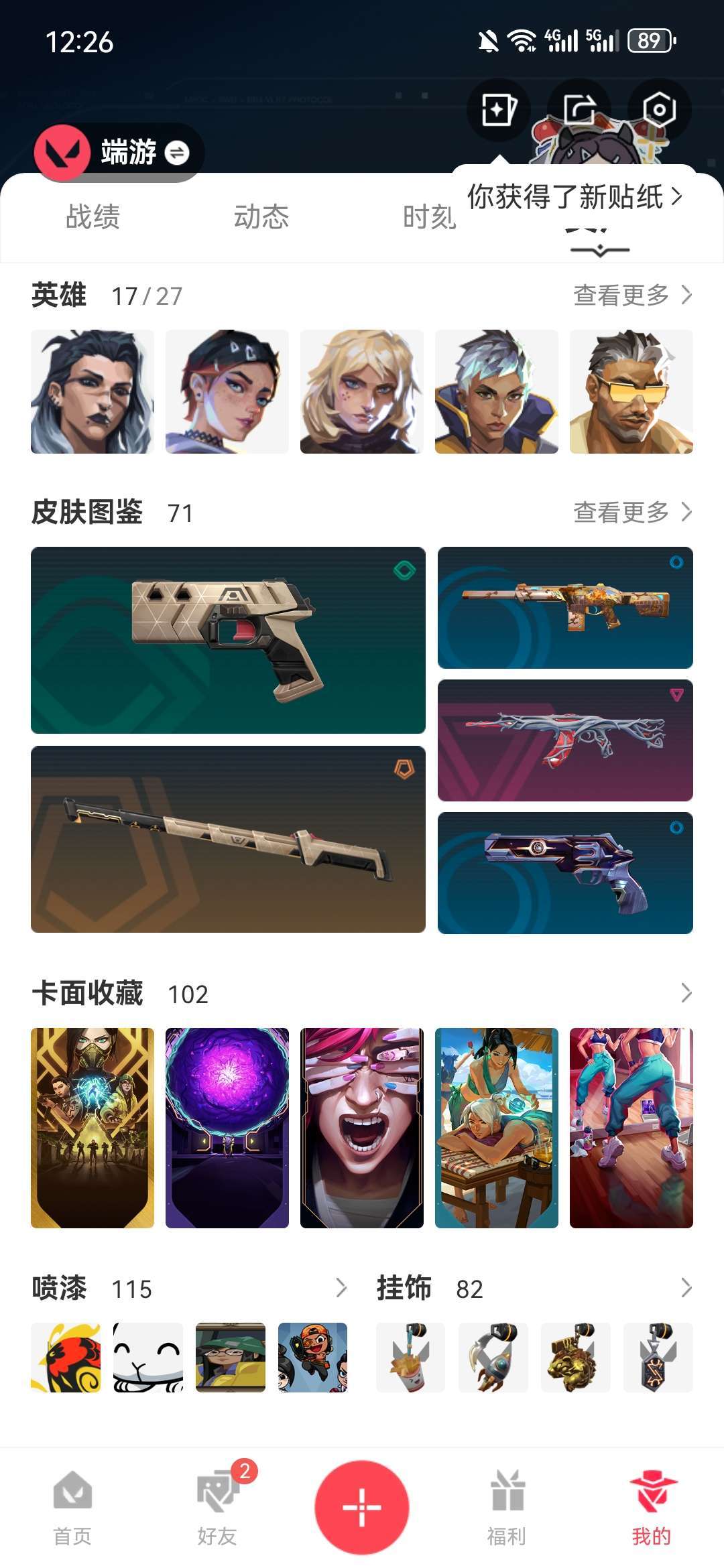Expand the 挂饰 charm collection

pos(686,1287)
